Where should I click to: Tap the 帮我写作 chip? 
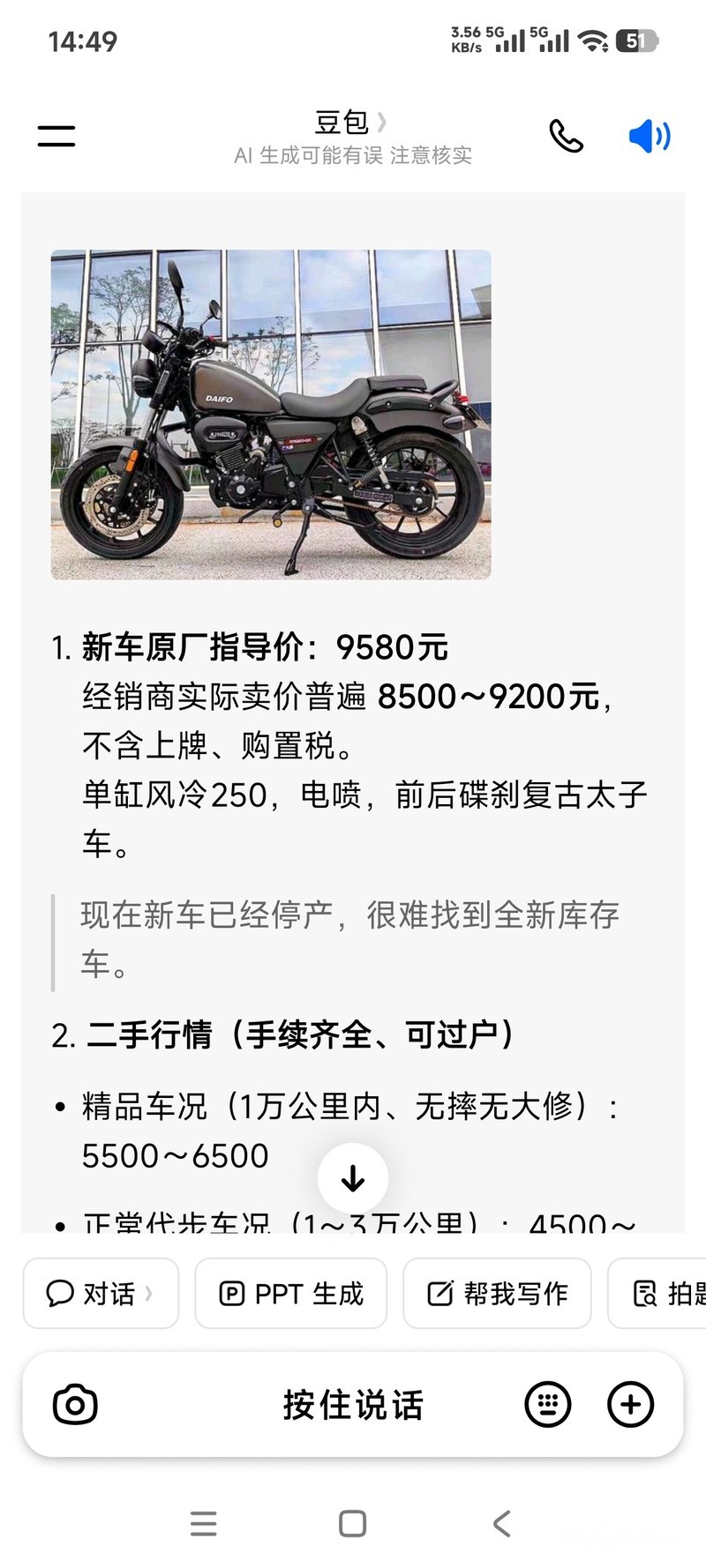point(497,1293)
